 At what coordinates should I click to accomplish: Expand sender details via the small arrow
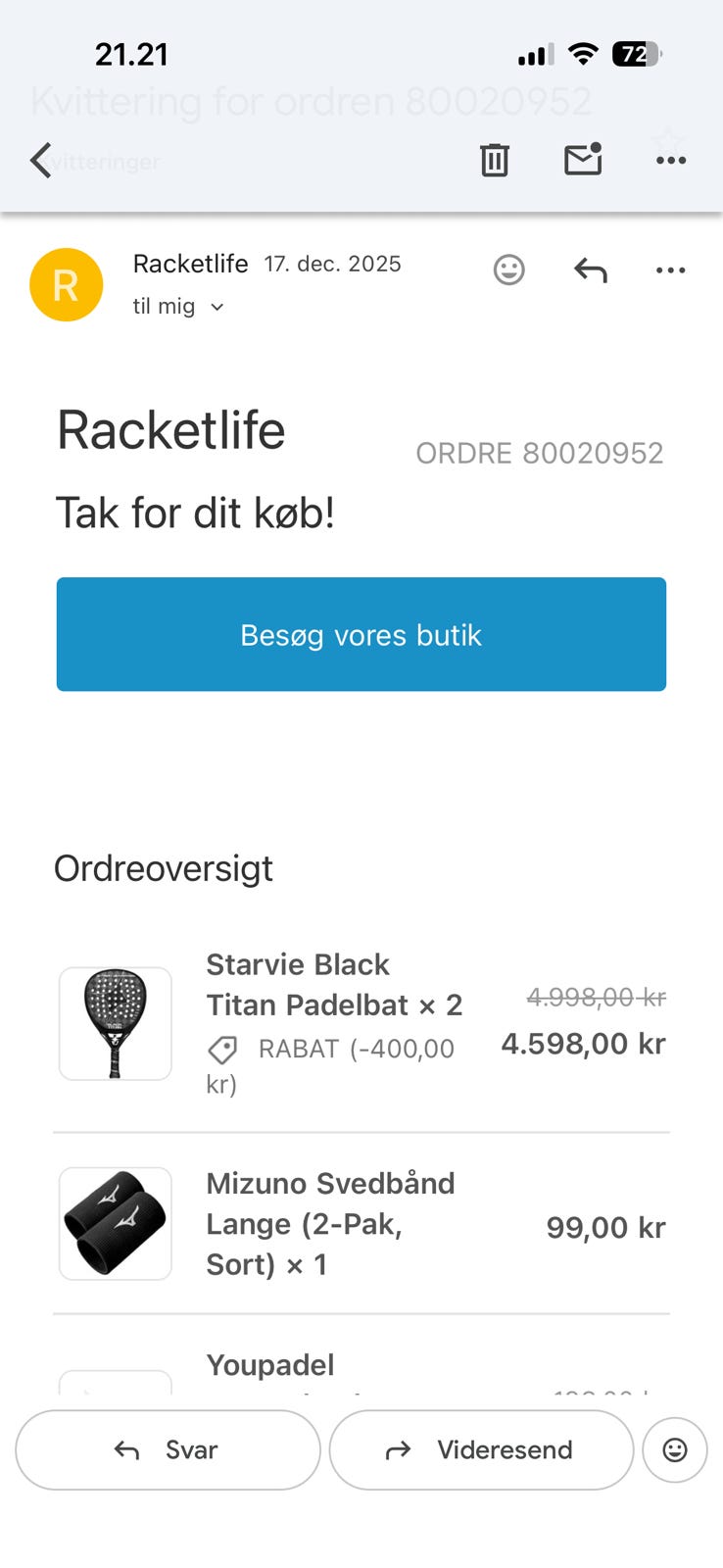(217, 307)
